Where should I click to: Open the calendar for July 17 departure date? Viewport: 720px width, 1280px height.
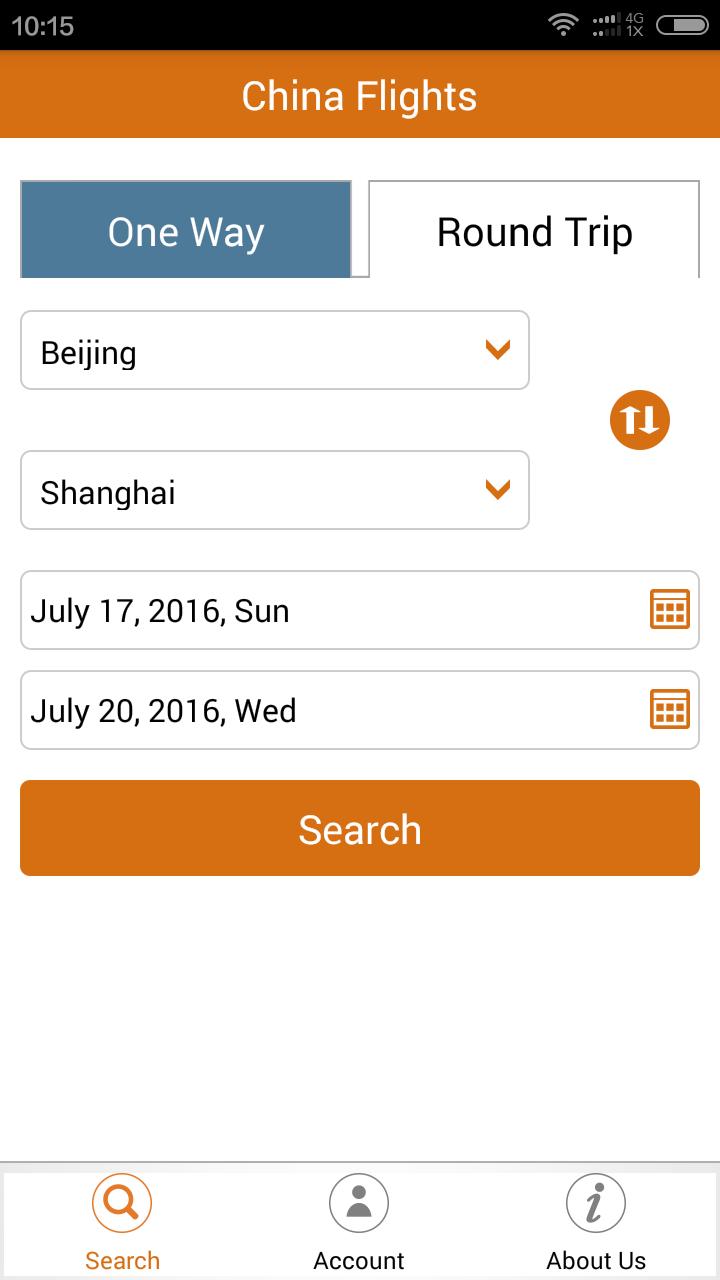(668, 609)
